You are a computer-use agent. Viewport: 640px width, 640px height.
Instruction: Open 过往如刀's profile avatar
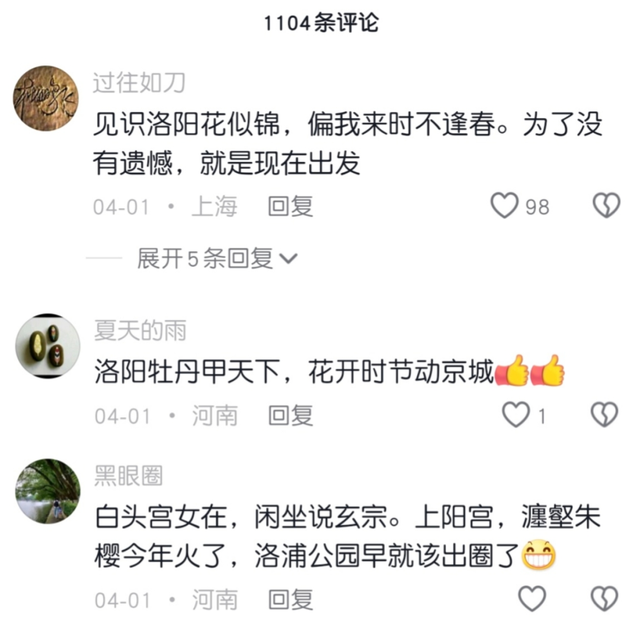click(47, 97)
